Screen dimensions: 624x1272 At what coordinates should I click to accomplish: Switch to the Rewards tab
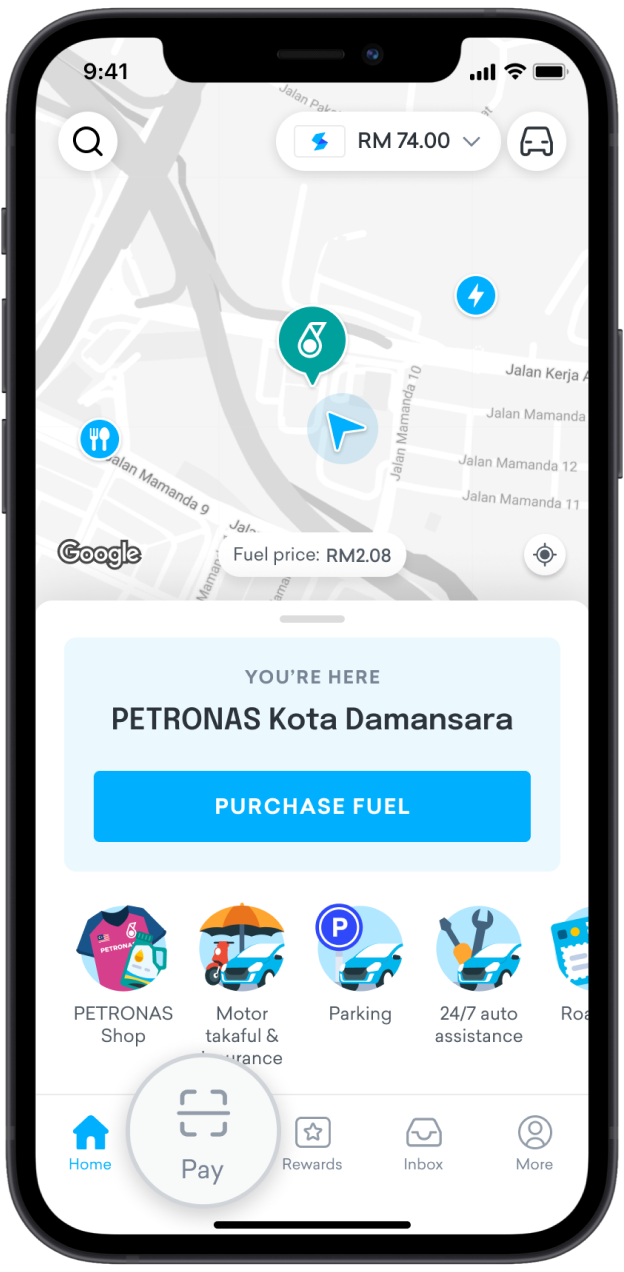tap(312, 1142)
